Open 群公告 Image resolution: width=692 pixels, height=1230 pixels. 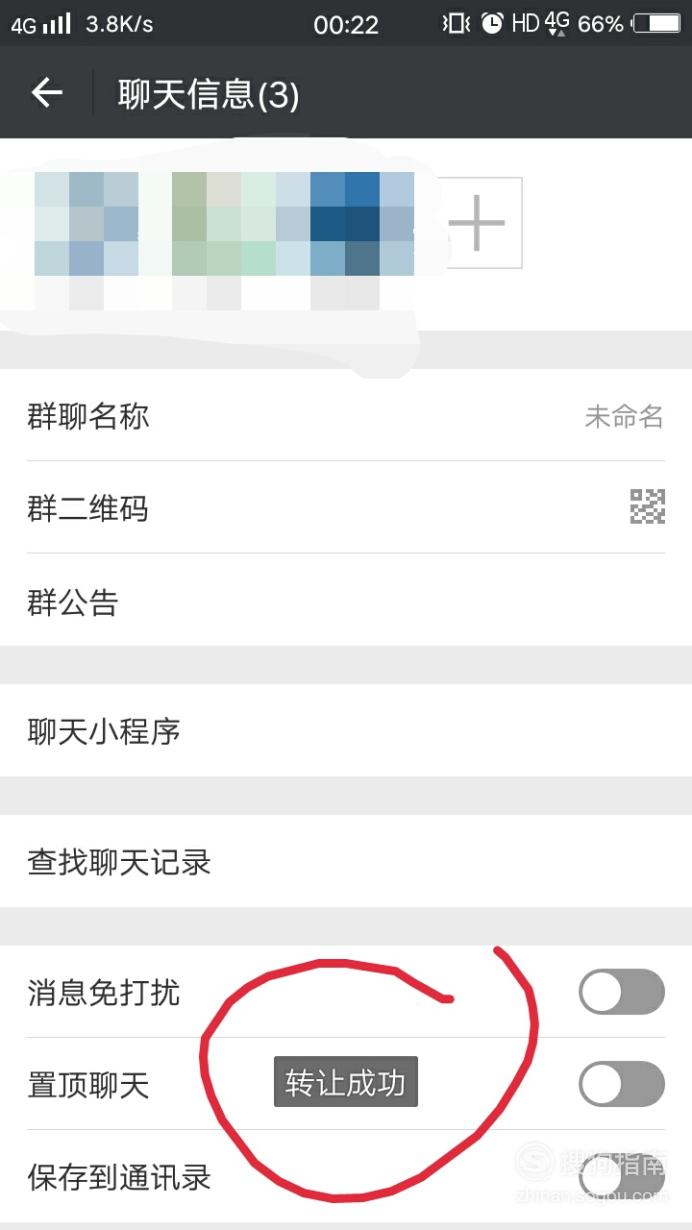point(346,601)
